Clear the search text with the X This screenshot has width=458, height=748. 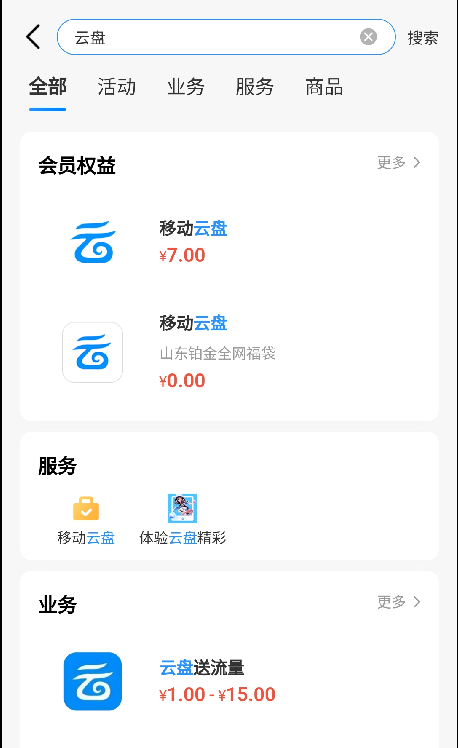368,37
